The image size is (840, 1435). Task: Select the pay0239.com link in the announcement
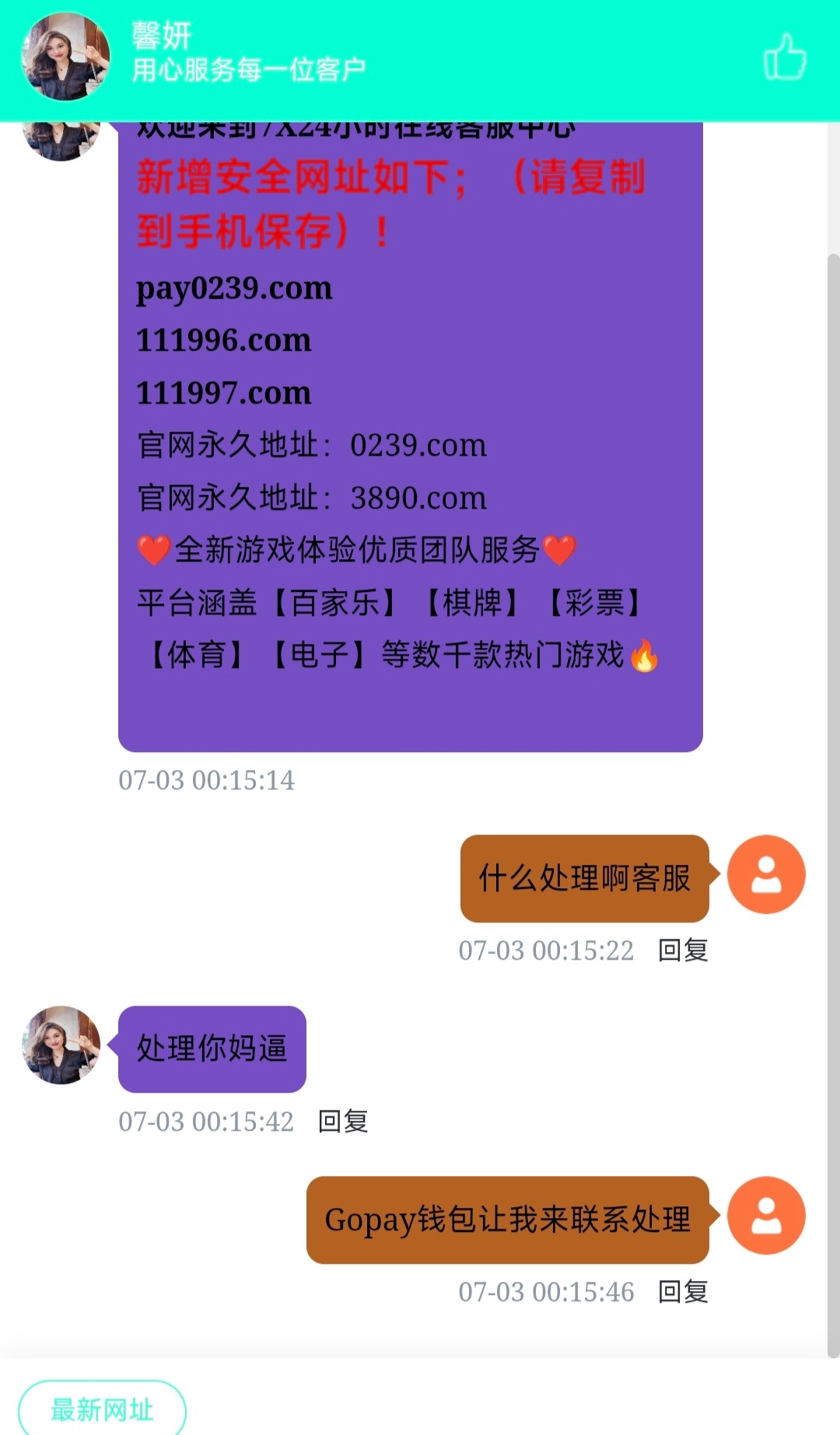pyautogui.click(x=233, y=289)
